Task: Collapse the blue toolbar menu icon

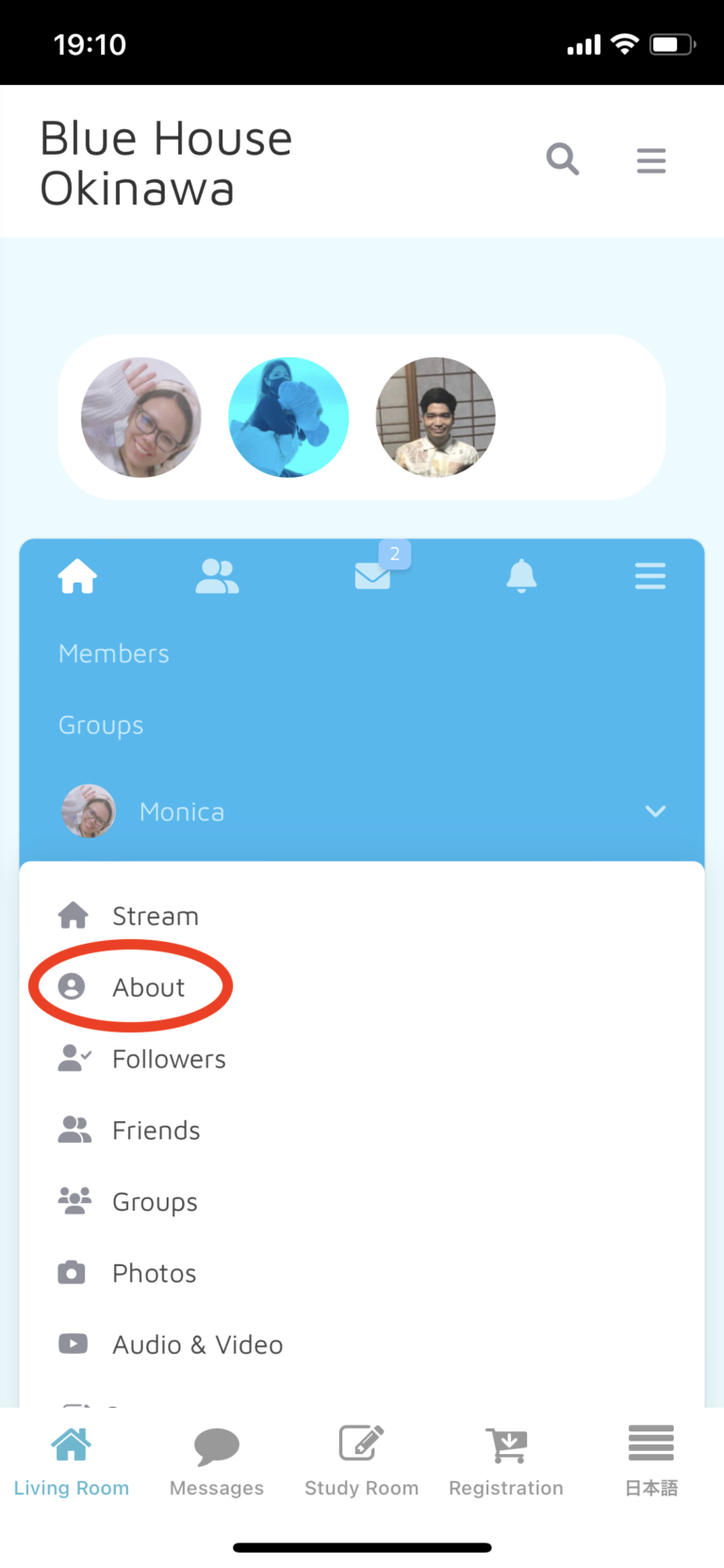Action: point(650,575)
